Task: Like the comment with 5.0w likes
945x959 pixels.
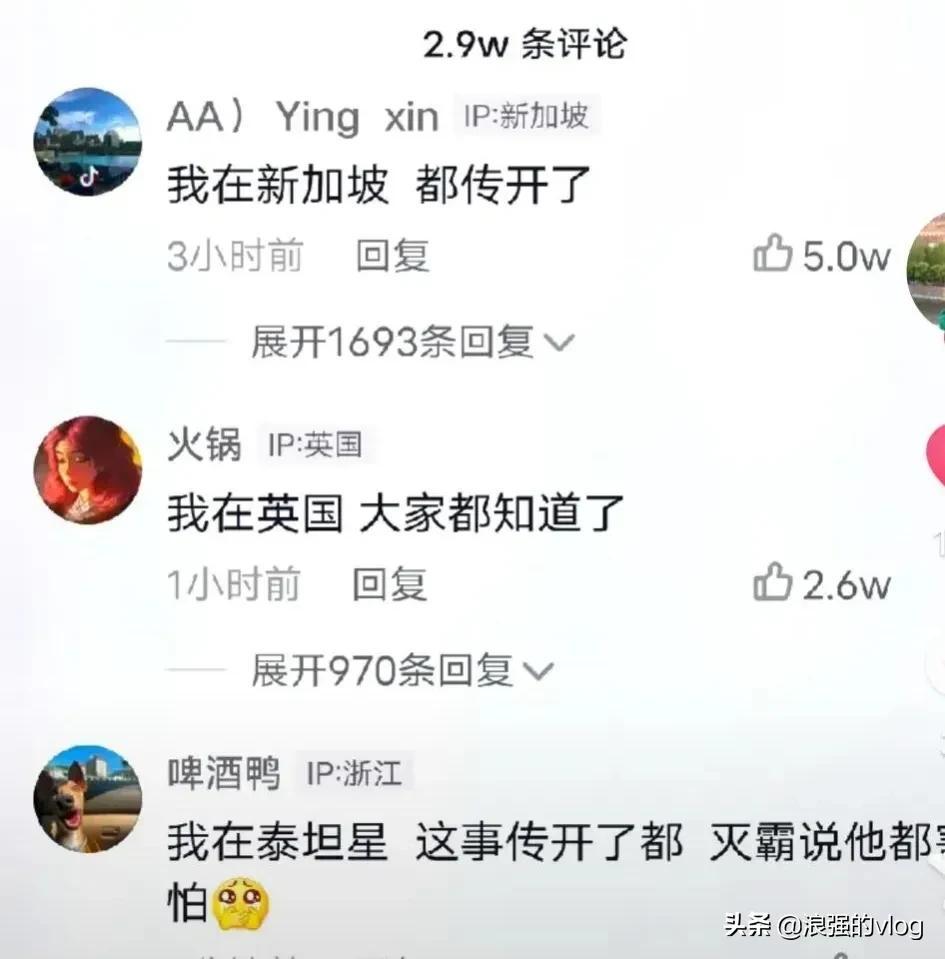Action: 773,256
